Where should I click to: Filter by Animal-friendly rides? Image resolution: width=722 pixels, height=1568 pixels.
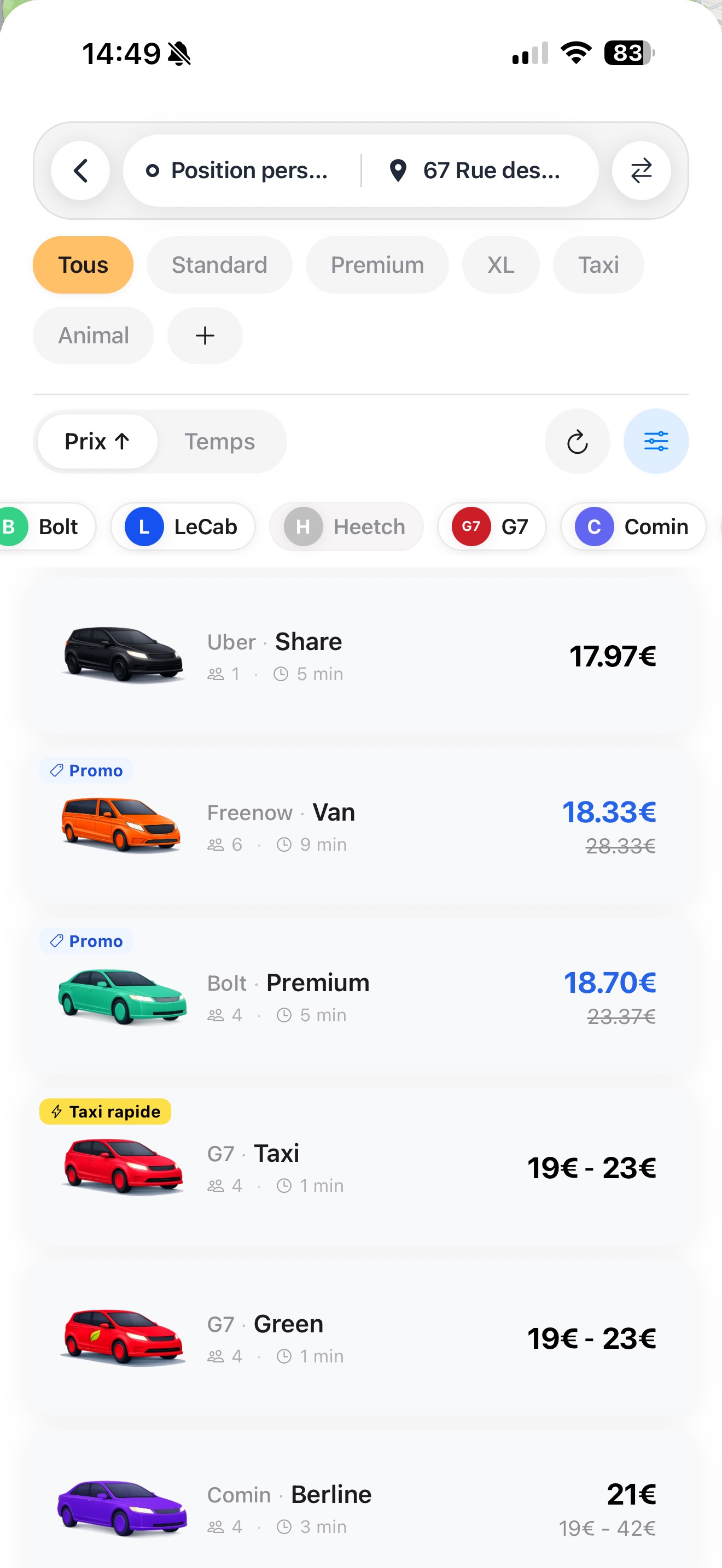93,335
